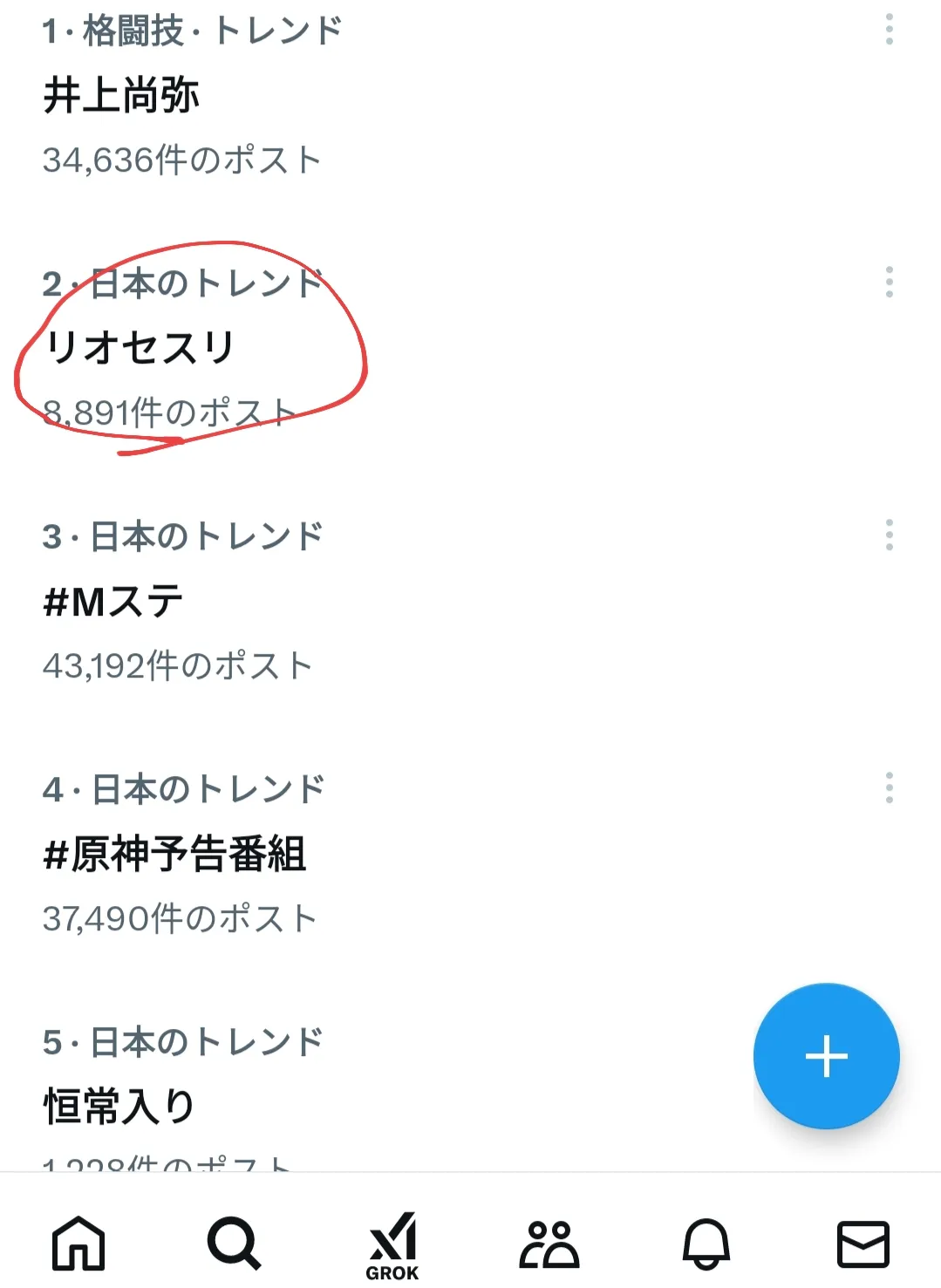Open more options for #原神予告番組 trend

[889, 788]
